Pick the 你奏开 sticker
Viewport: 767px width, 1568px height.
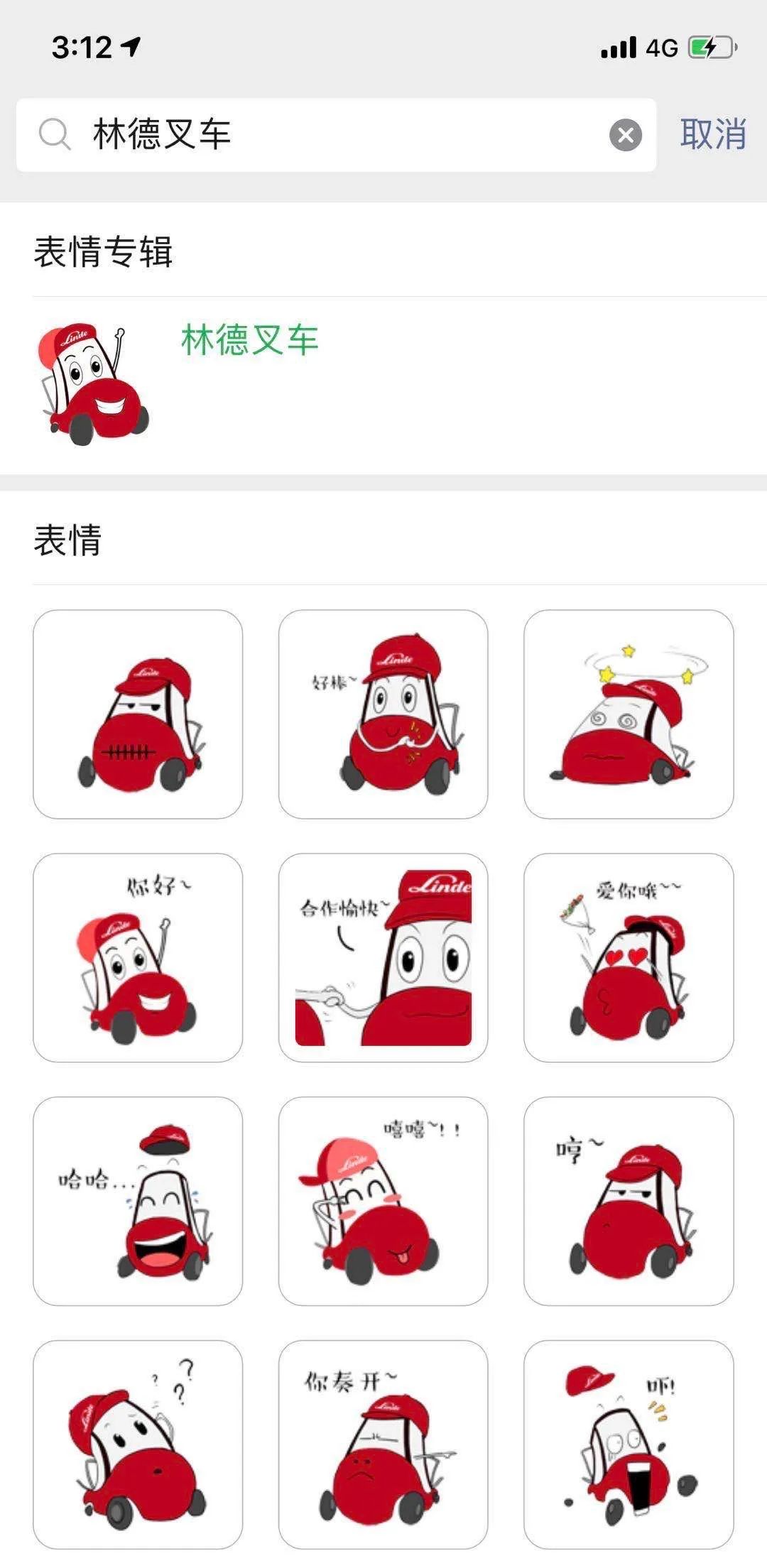tap(383, 1445)
